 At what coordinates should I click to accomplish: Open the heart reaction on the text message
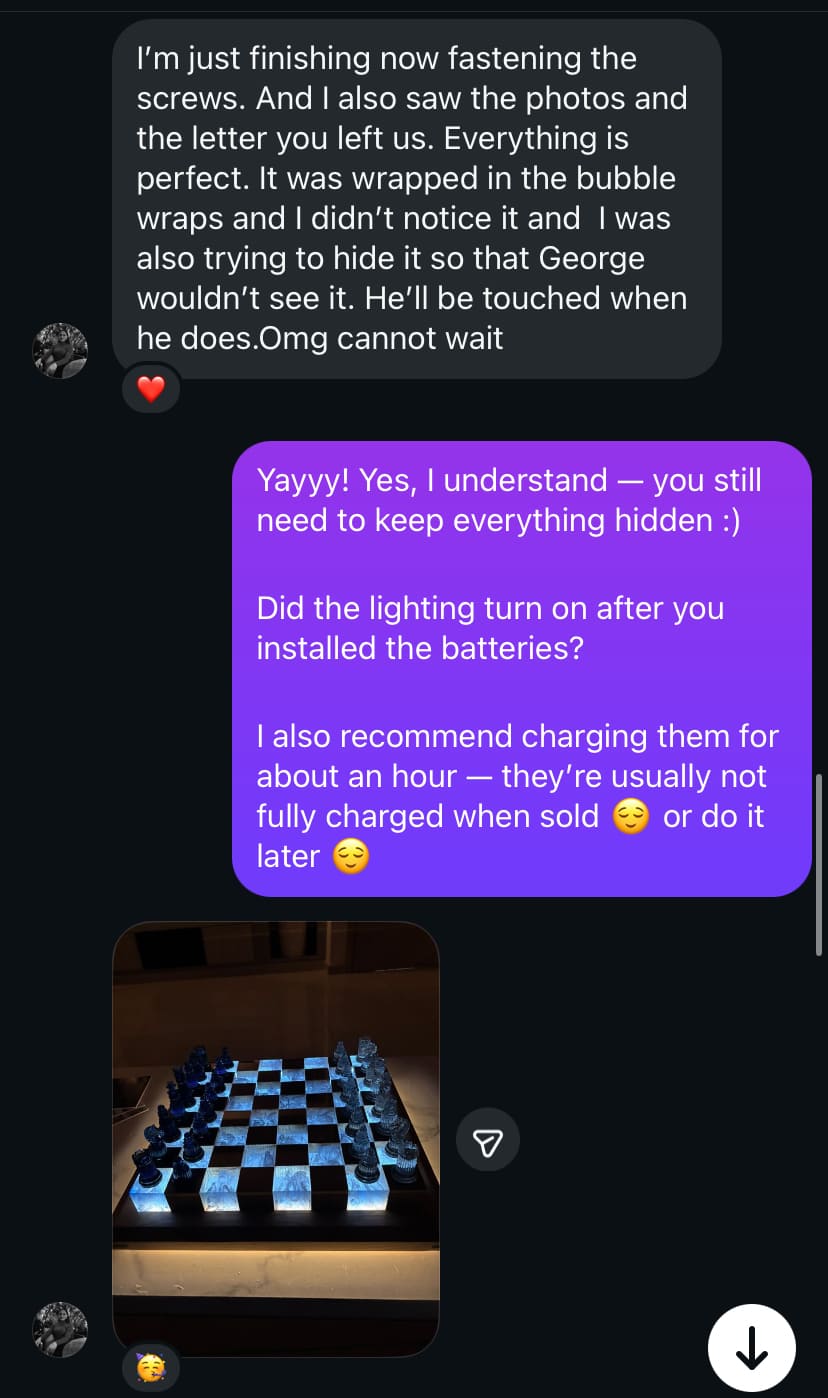point(151,388)
